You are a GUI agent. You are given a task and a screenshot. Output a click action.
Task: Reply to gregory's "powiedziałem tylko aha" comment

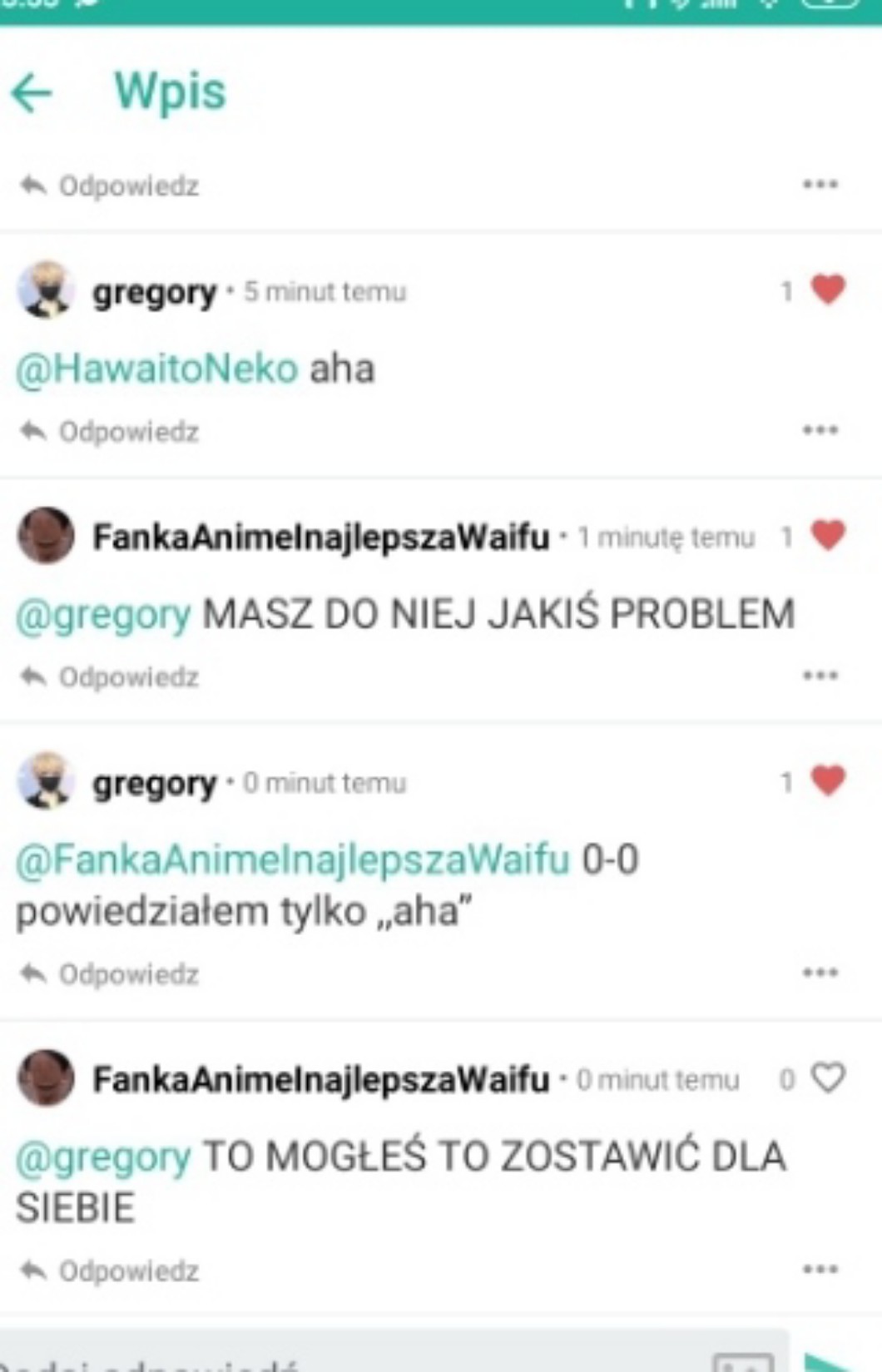(109, 973)
